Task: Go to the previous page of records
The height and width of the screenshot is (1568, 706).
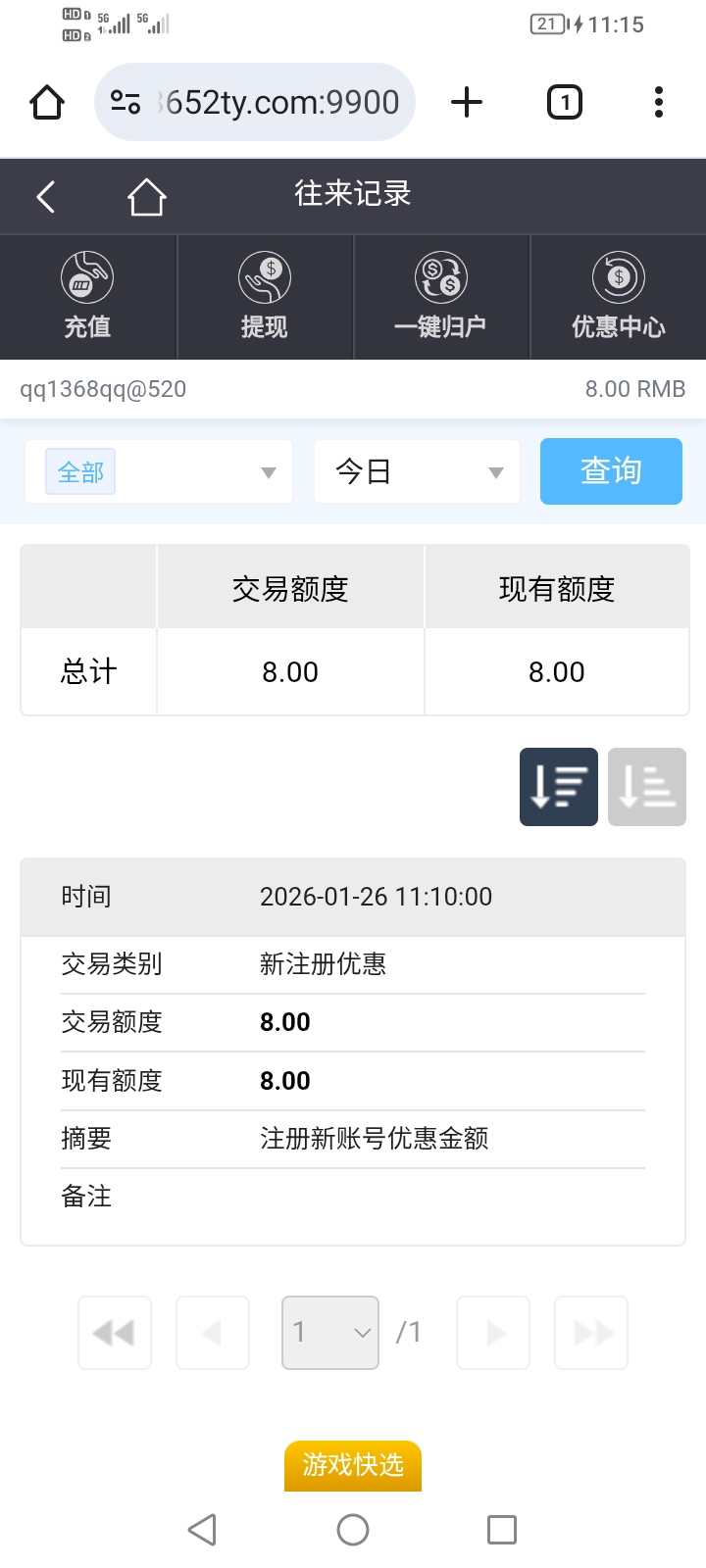Action: [x=213, y=1333]
